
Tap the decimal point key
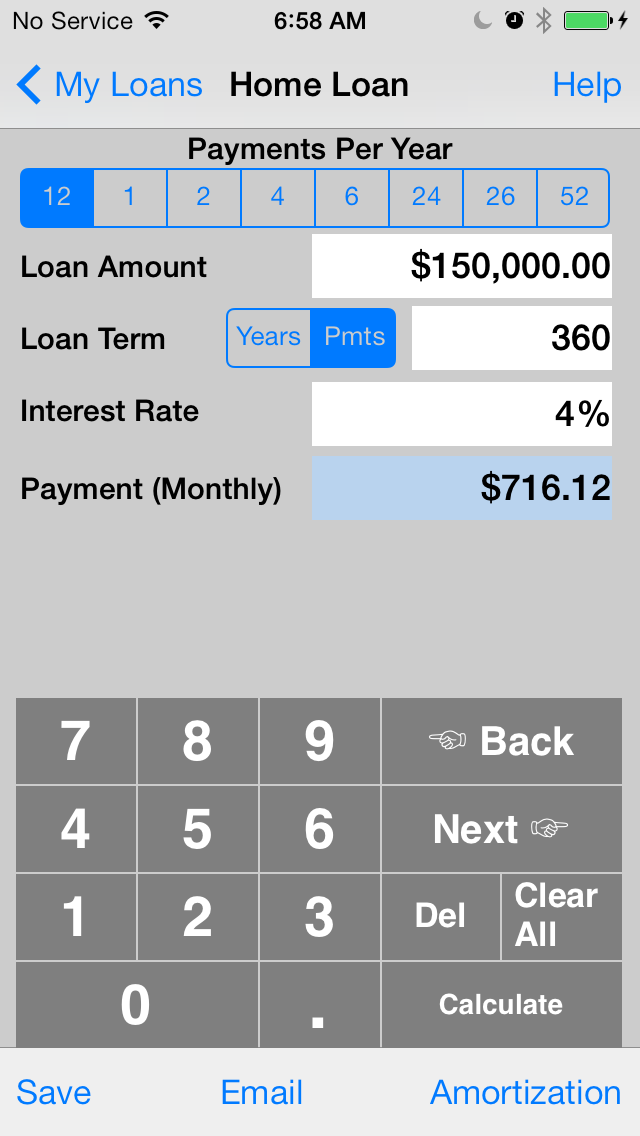(319, 1005)
